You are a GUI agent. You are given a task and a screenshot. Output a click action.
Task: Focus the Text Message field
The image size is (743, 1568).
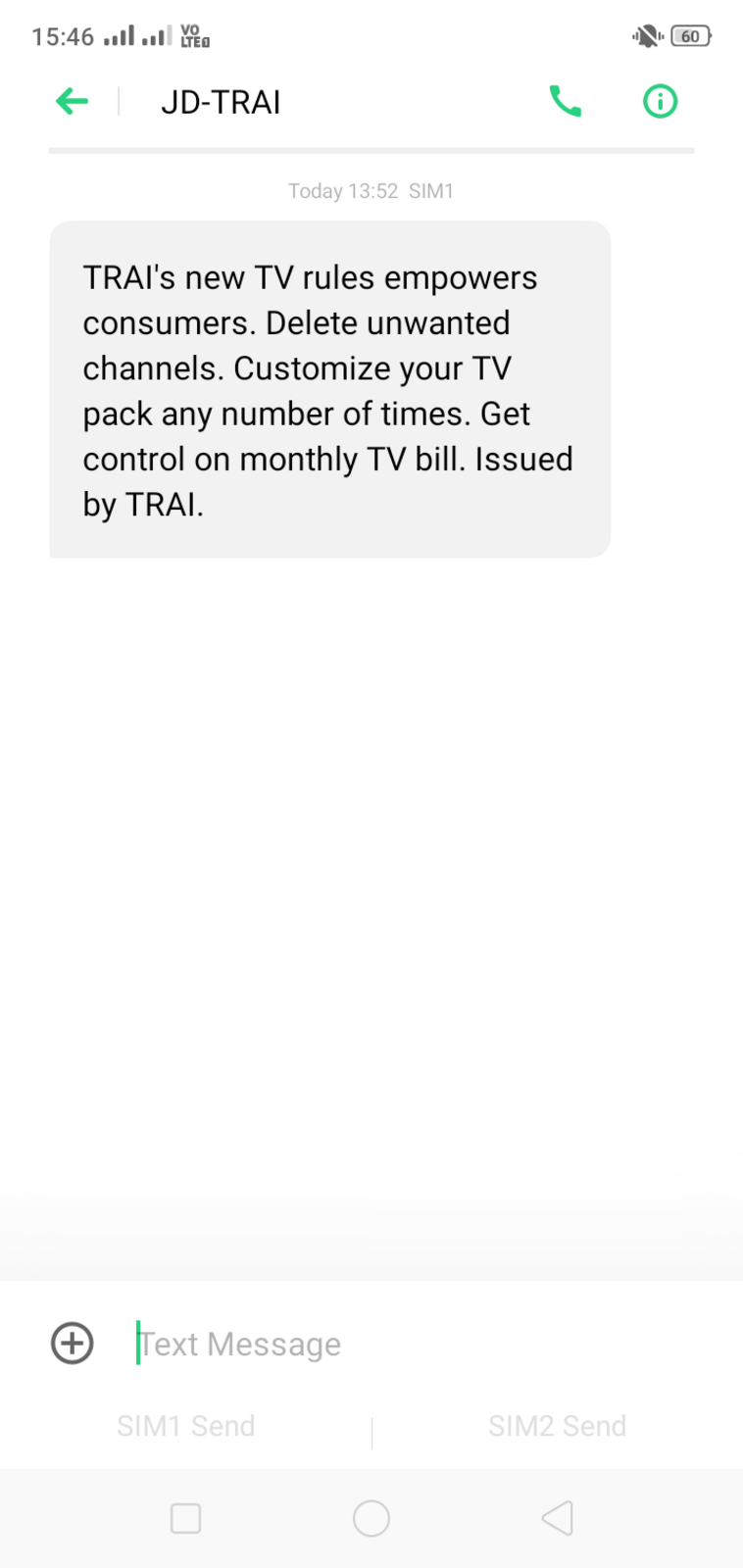click(412, 1344)
